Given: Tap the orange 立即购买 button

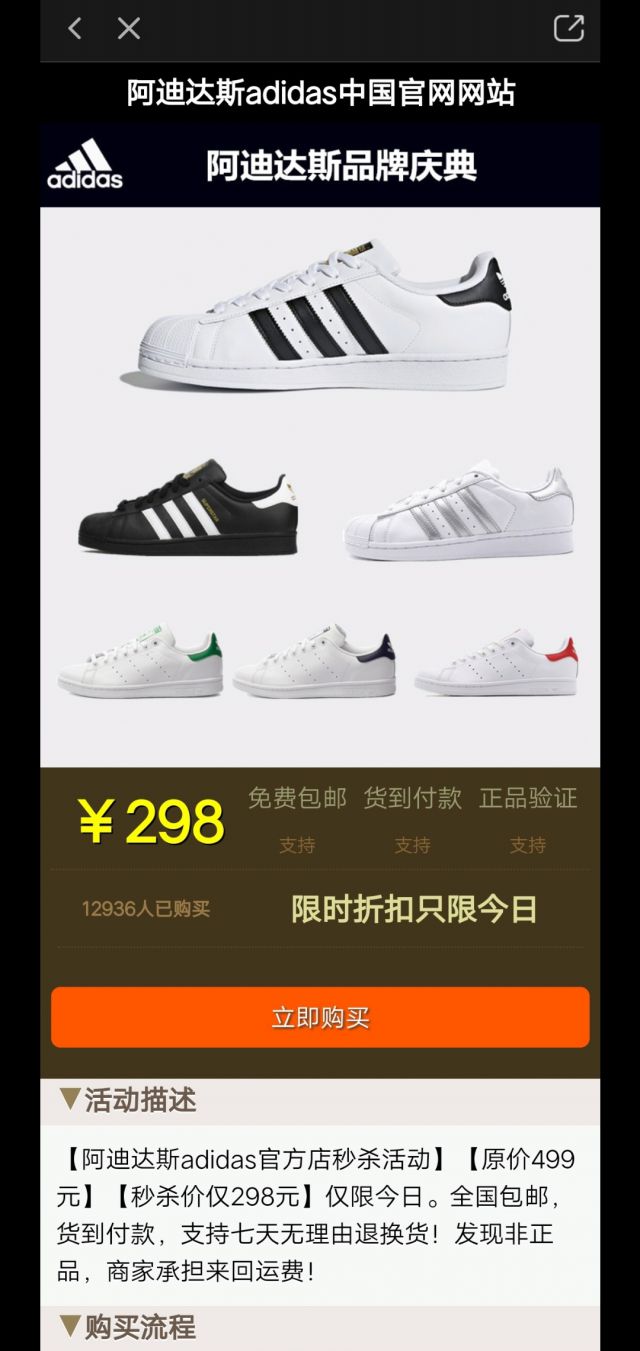Looking at the screenshot, I should point(320,1018).
